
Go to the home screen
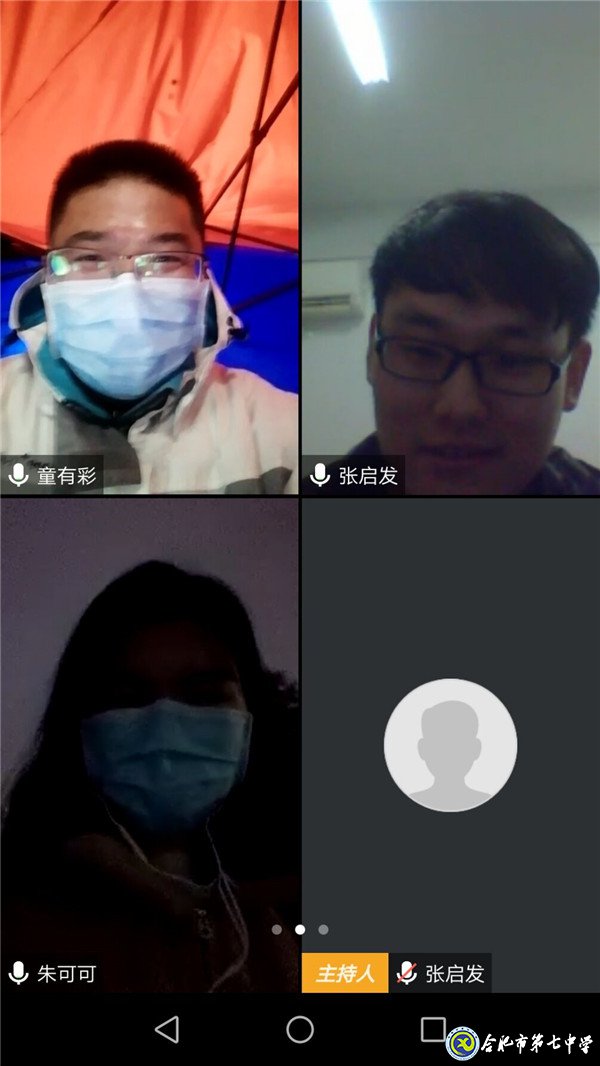point(300,1029)
